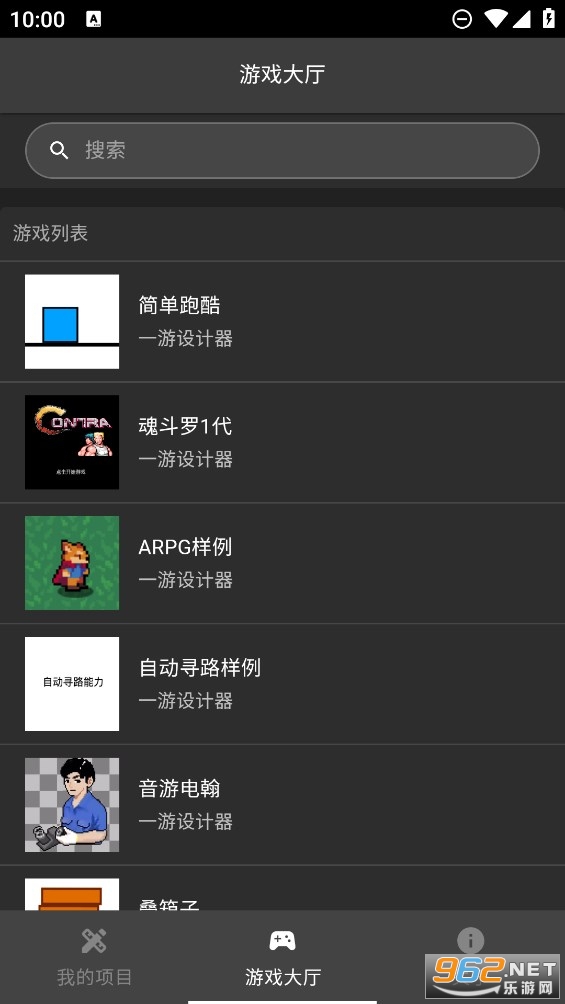The width and height of the screenshot is (565, 1004).
Task: Switch to the 我的项目 tab
Action: point(94,957)
